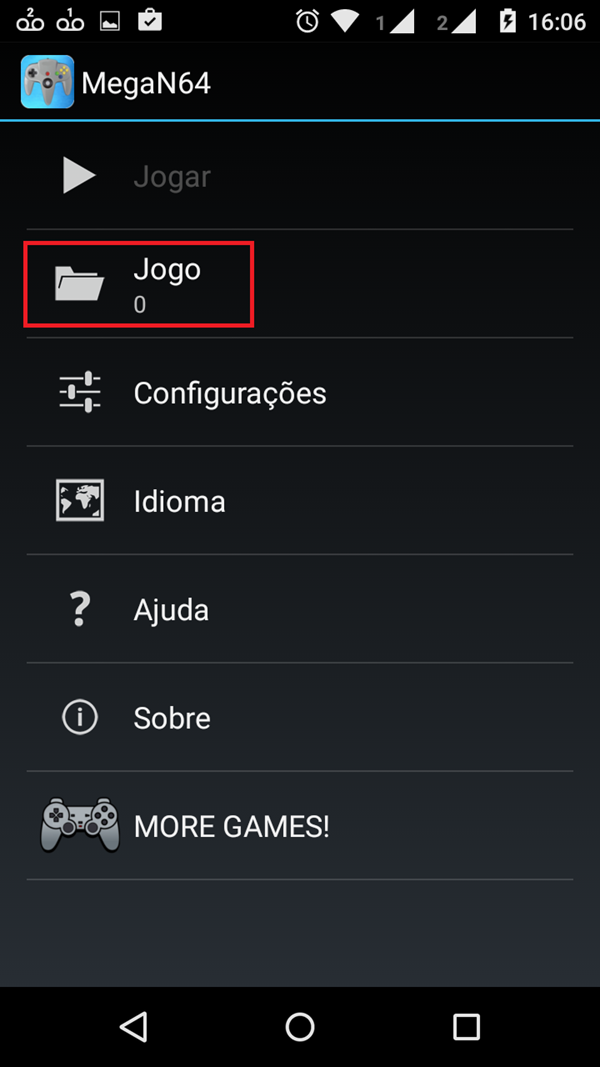Open Configurações settings
The width and height of the screenshot is (600, 1067).
click(x=229, y=393)
